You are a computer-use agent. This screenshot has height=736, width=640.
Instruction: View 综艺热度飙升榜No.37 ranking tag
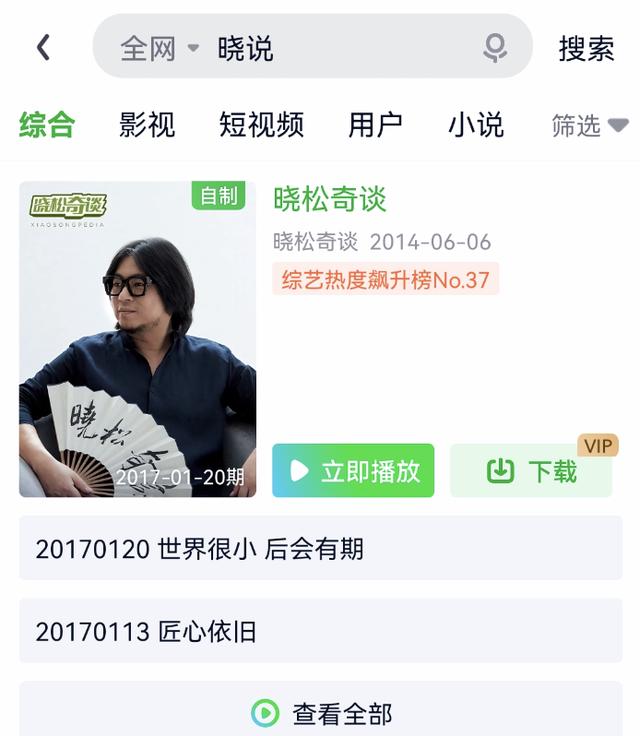click(385, 279)
